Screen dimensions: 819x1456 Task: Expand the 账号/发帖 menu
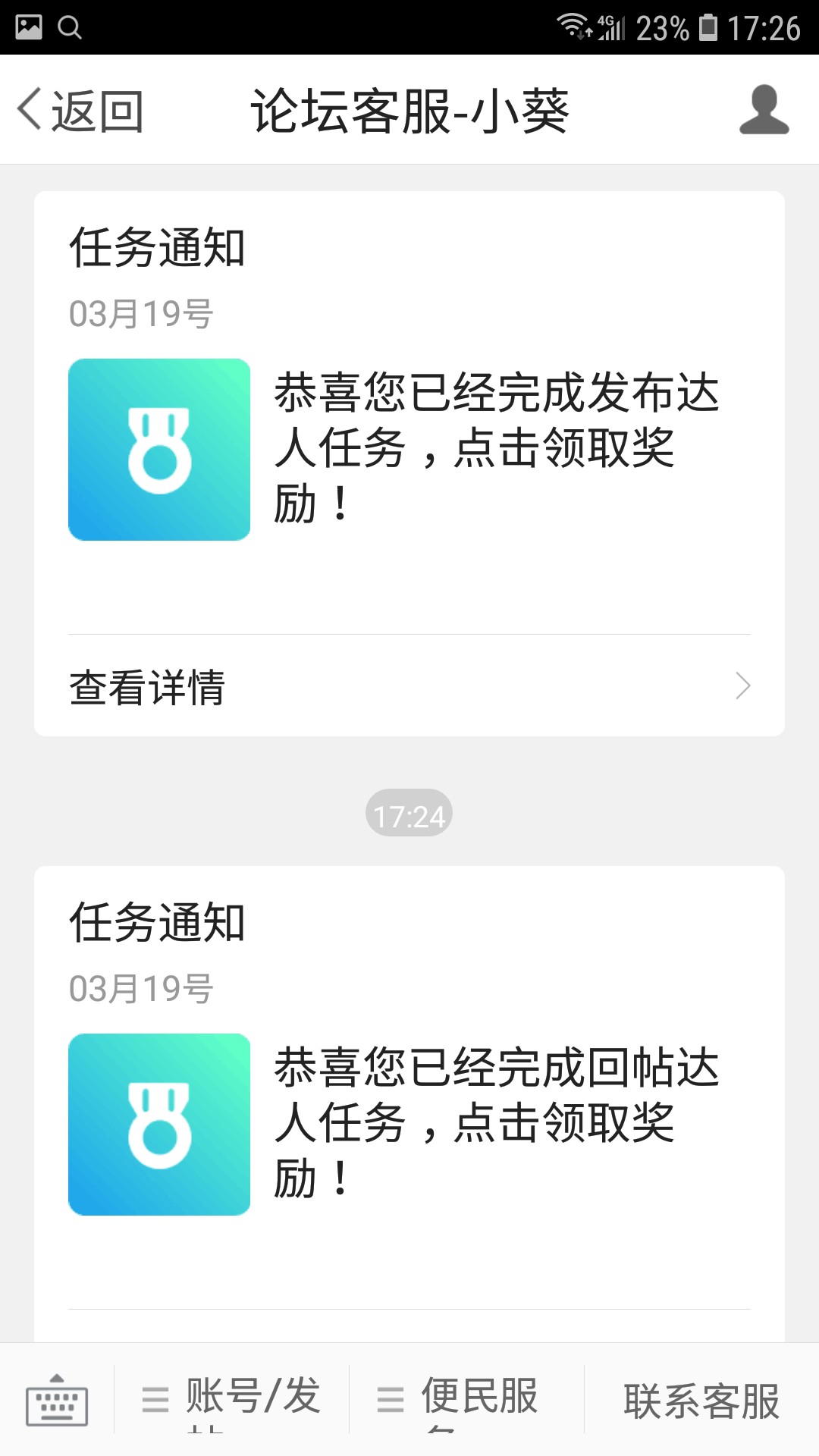click(231, 1400)
